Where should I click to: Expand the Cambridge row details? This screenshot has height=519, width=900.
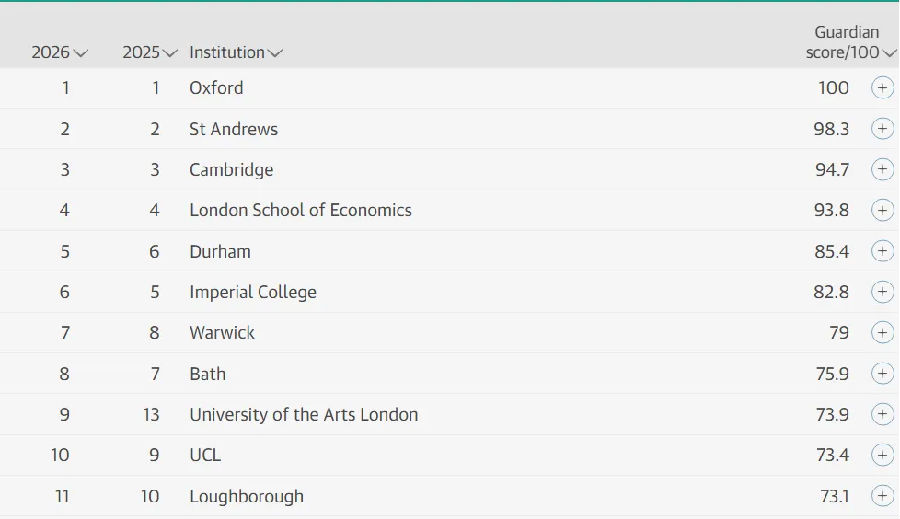click(x=881, y=169)
